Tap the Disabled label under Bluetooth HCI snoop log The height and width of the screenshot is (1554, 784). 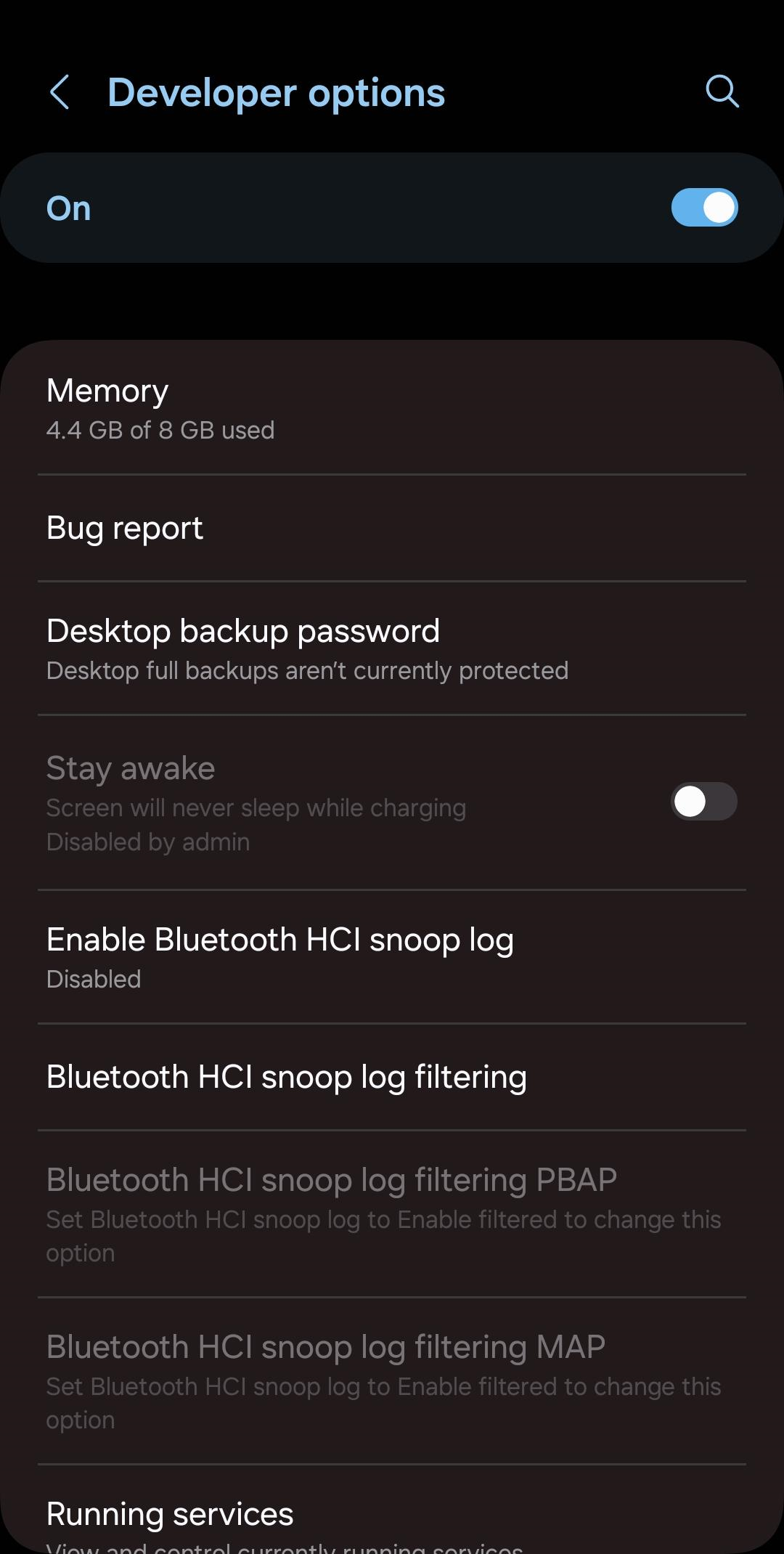[x=93, y=979]
